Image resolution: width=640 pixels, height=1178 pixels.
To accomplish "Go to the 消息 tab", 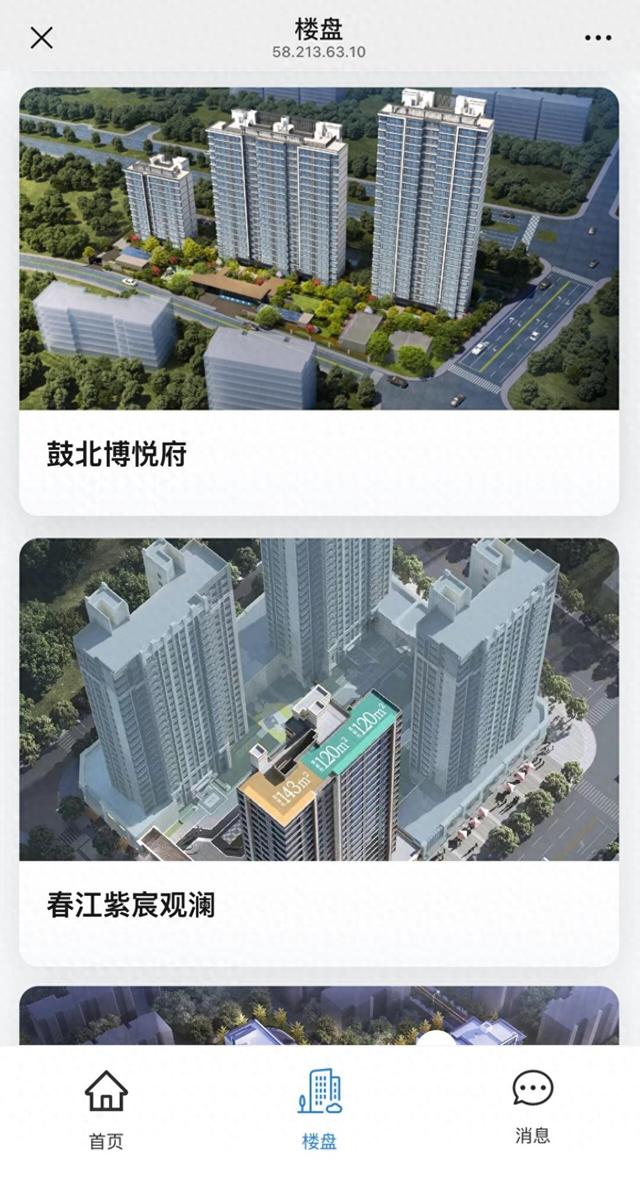I will 532,1106.
